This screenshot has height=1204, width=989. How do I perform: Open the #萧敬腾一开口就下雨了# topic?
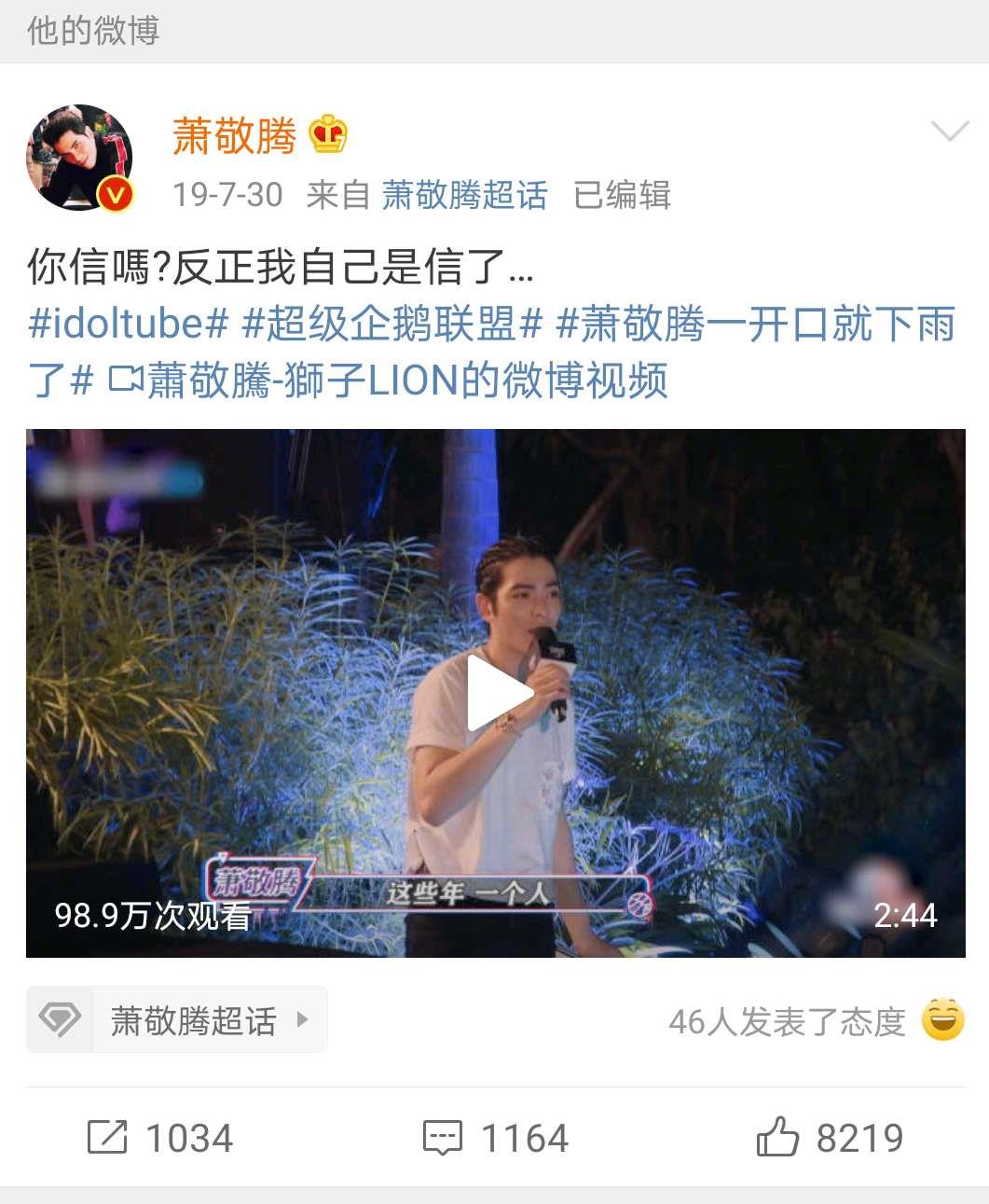(755, 324)
